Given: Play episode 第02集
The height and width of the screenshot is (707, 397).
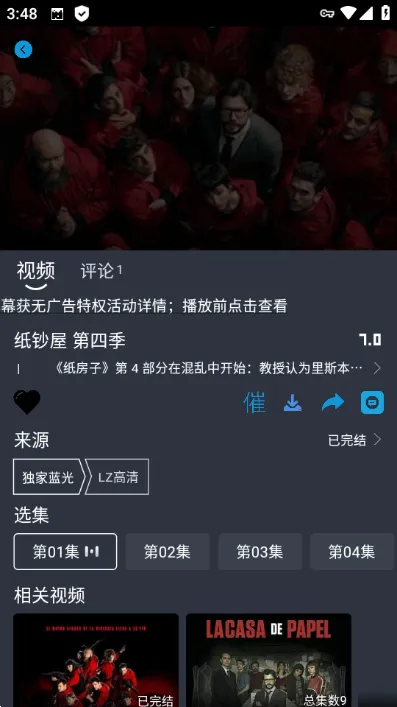Looking at the screenshot, I should click(167, 551).
